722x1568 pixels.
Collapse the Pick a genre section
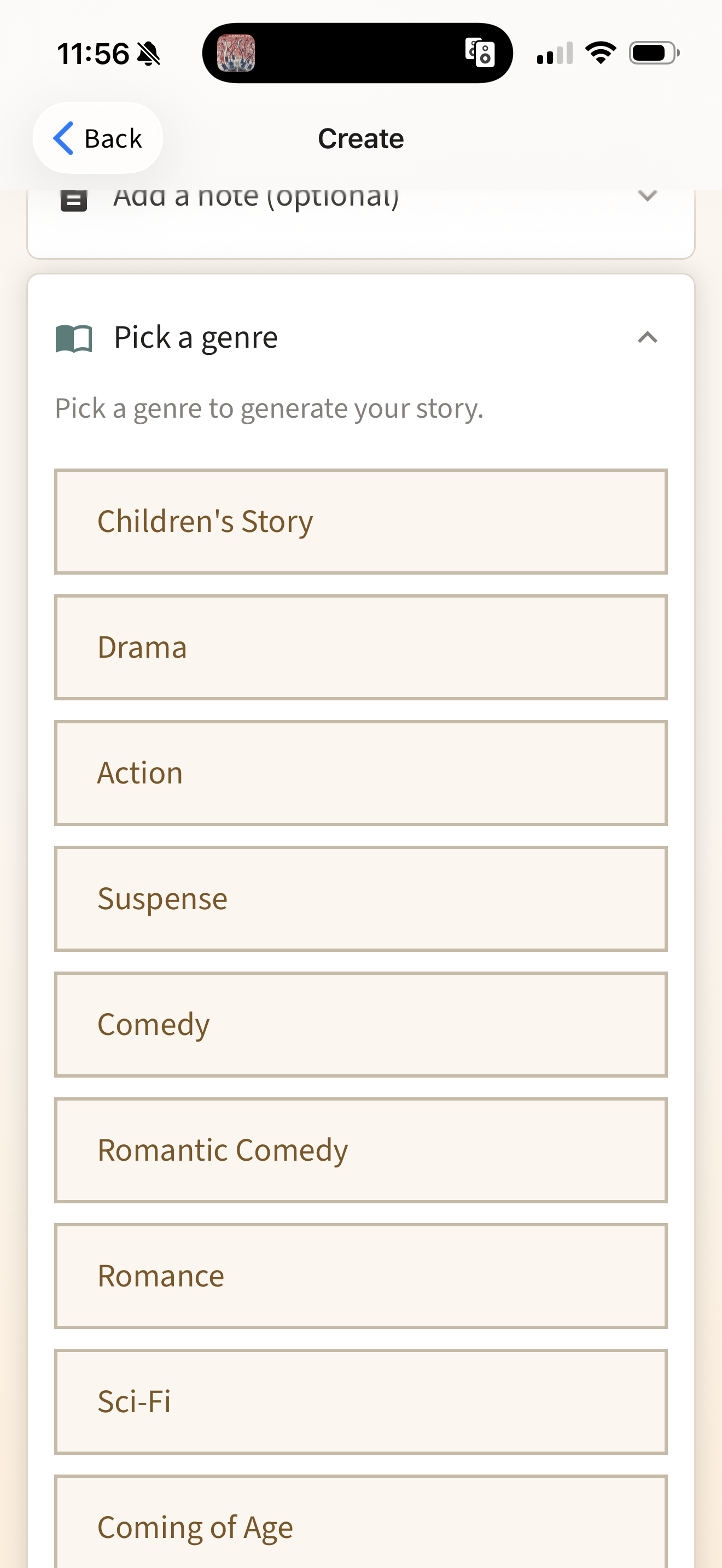click(647, 337)
